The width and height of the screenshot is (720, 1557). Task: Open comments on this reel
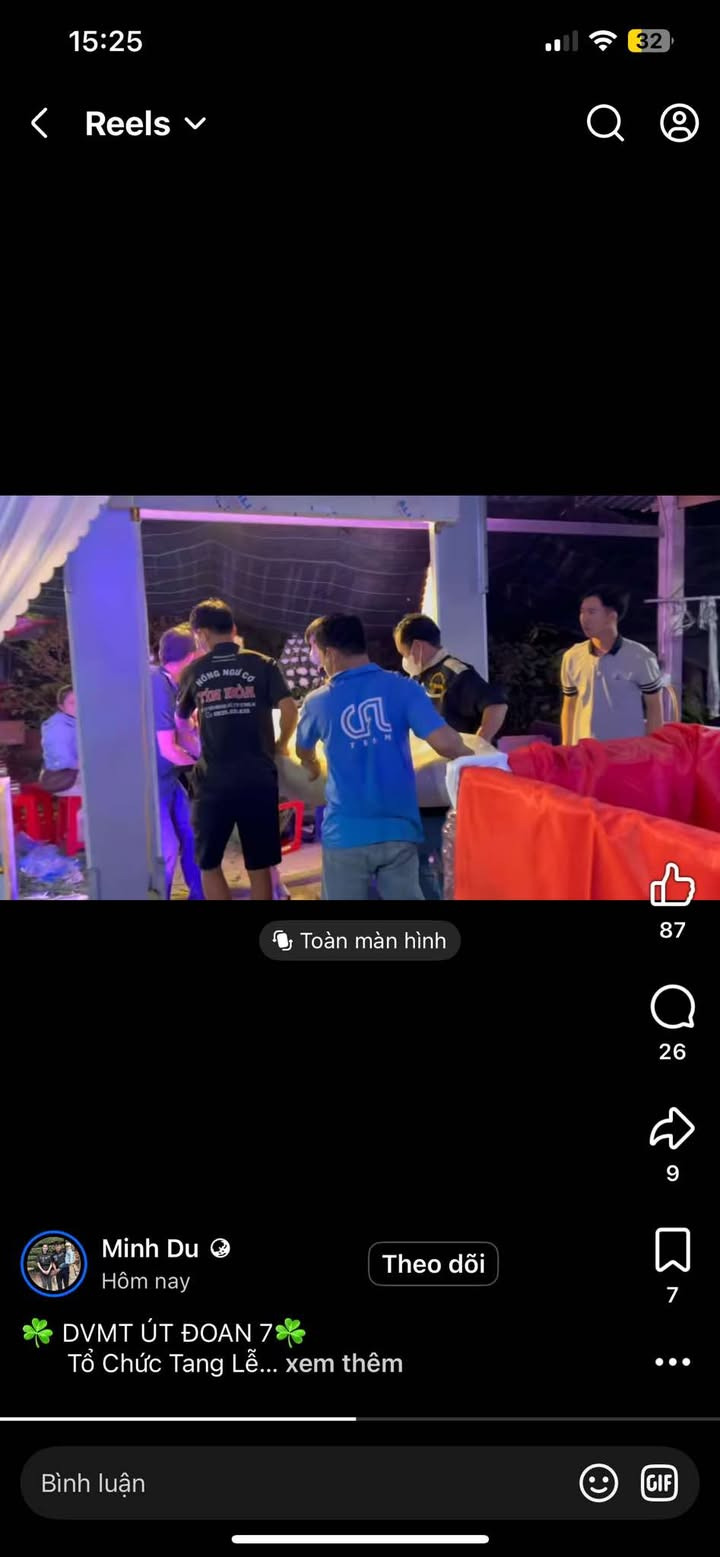pyautogui.click(x=672, y=1008)
